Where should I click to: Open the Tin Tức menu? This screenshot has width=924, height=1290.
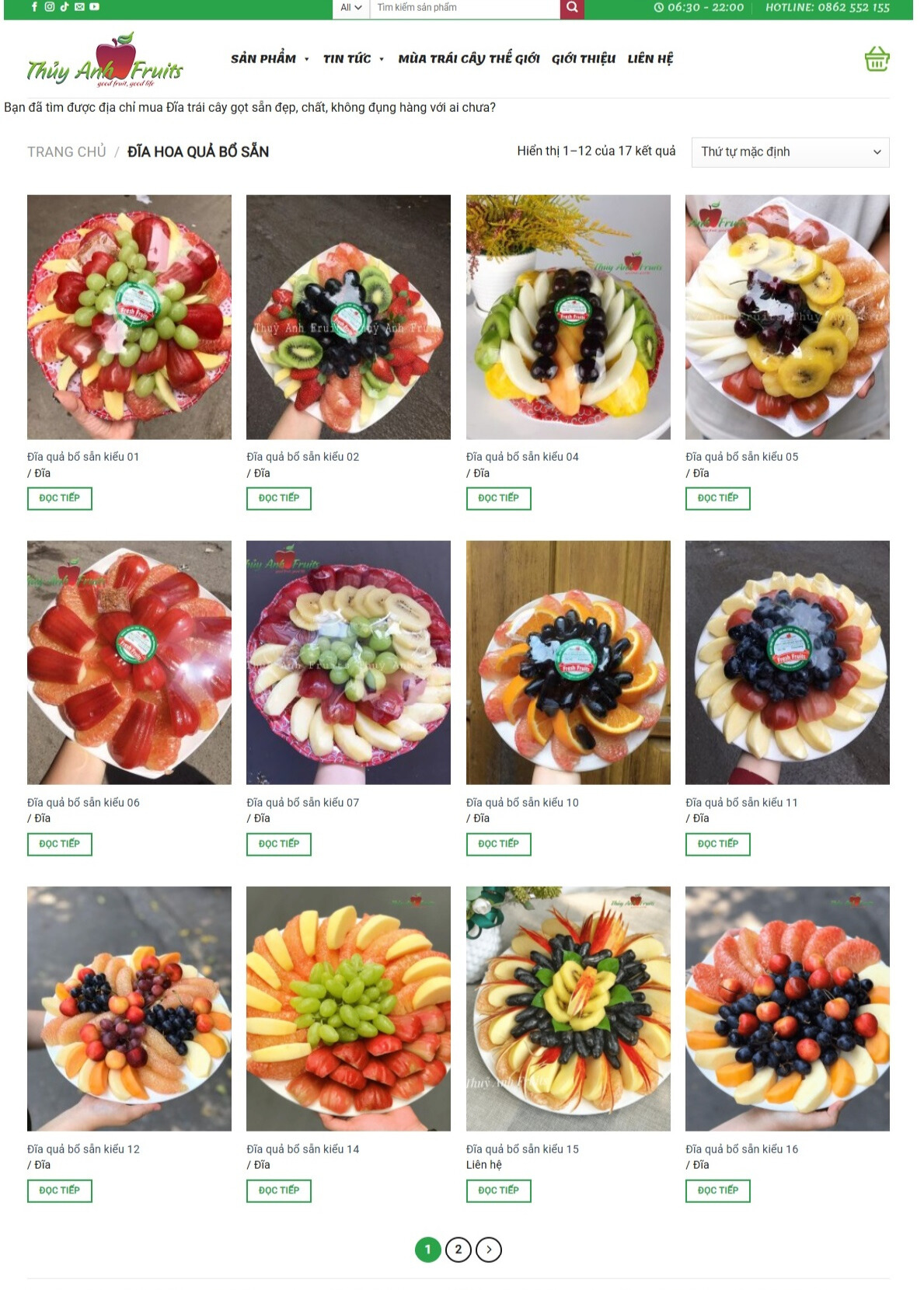(353, 59)
